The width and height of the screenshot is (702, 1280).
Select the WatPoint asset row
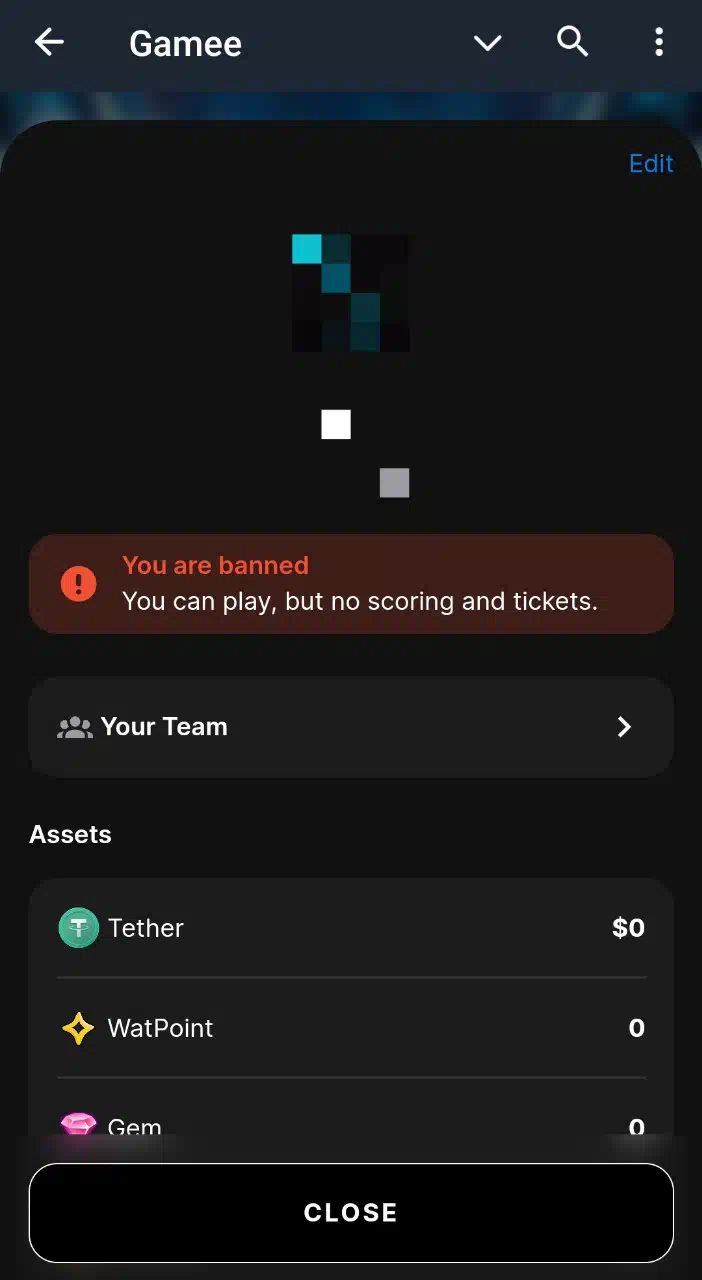[x=351, y=1028]
